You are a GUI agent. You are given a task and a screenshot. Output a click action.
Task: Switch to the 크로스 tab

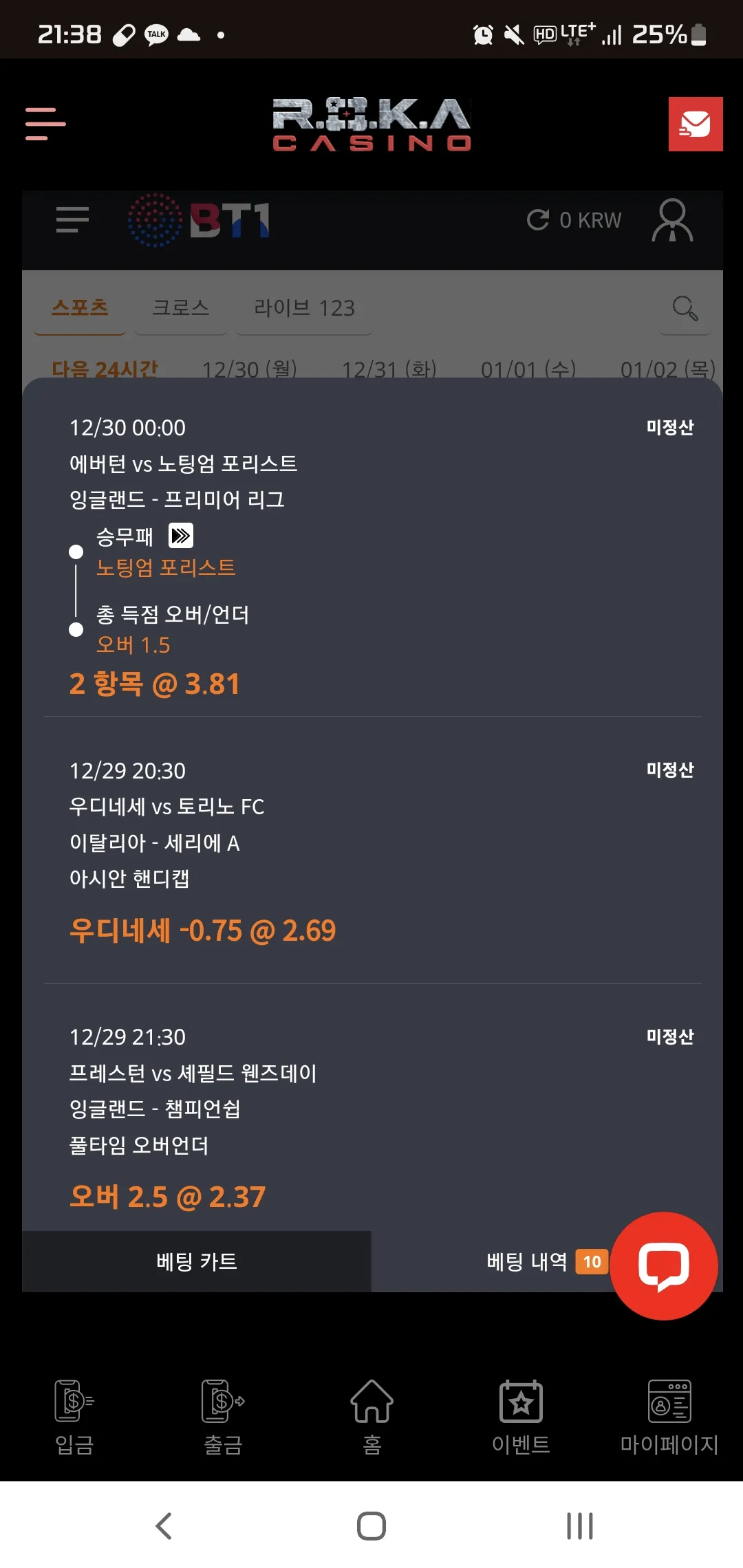pos(180,307)
